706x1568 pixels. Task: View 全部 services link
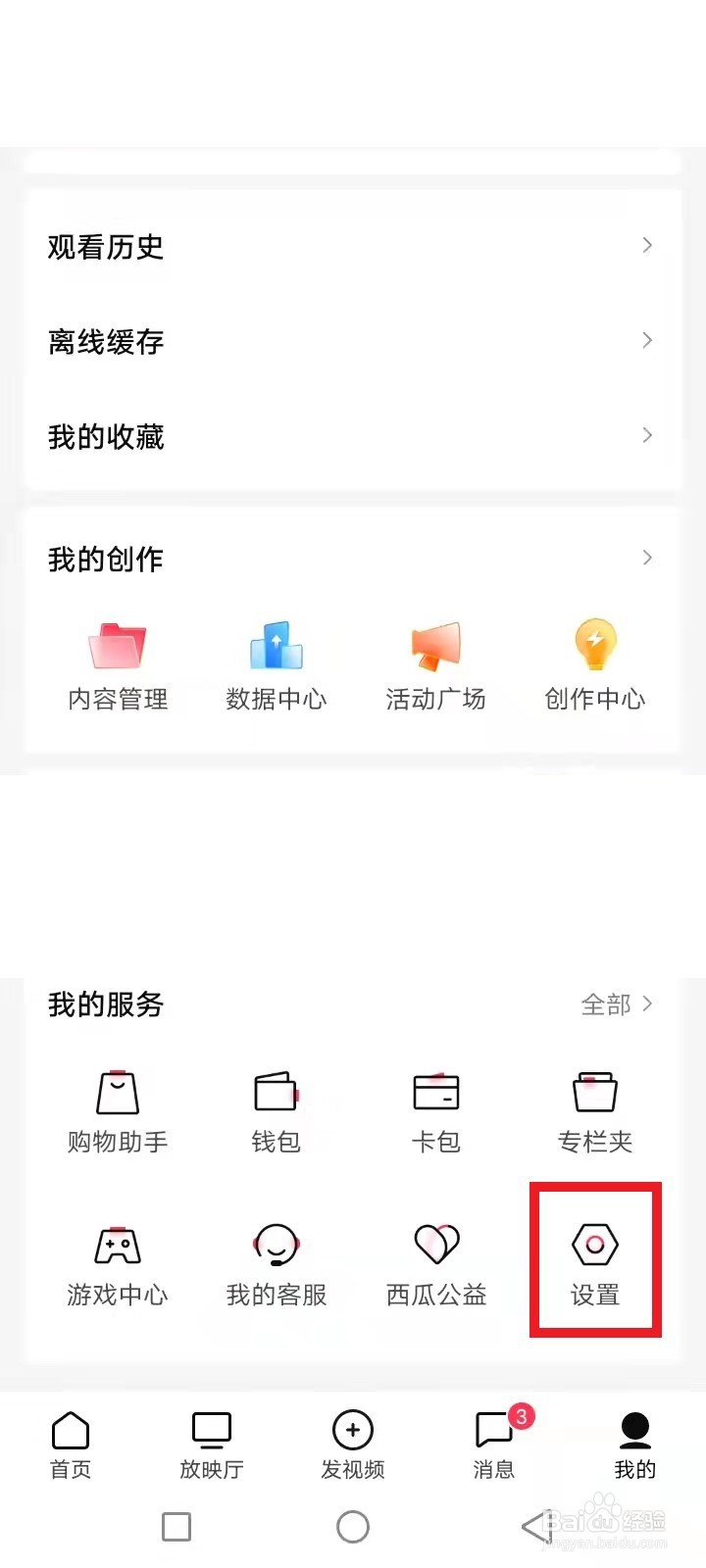pos(616,1004)
